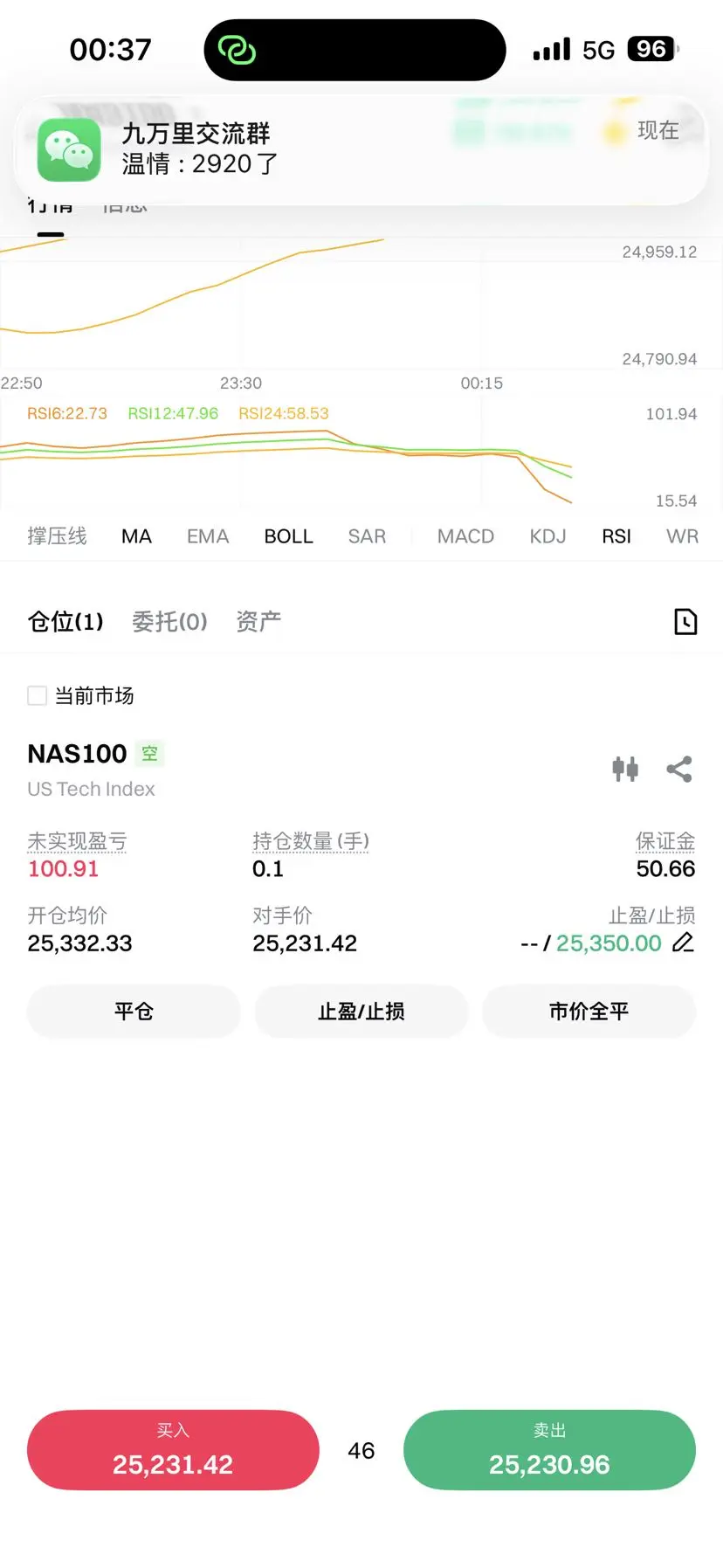Viewport: 723px width, 1568px height.
Task: Share the NAS100 position
Action: click(679, 769)
